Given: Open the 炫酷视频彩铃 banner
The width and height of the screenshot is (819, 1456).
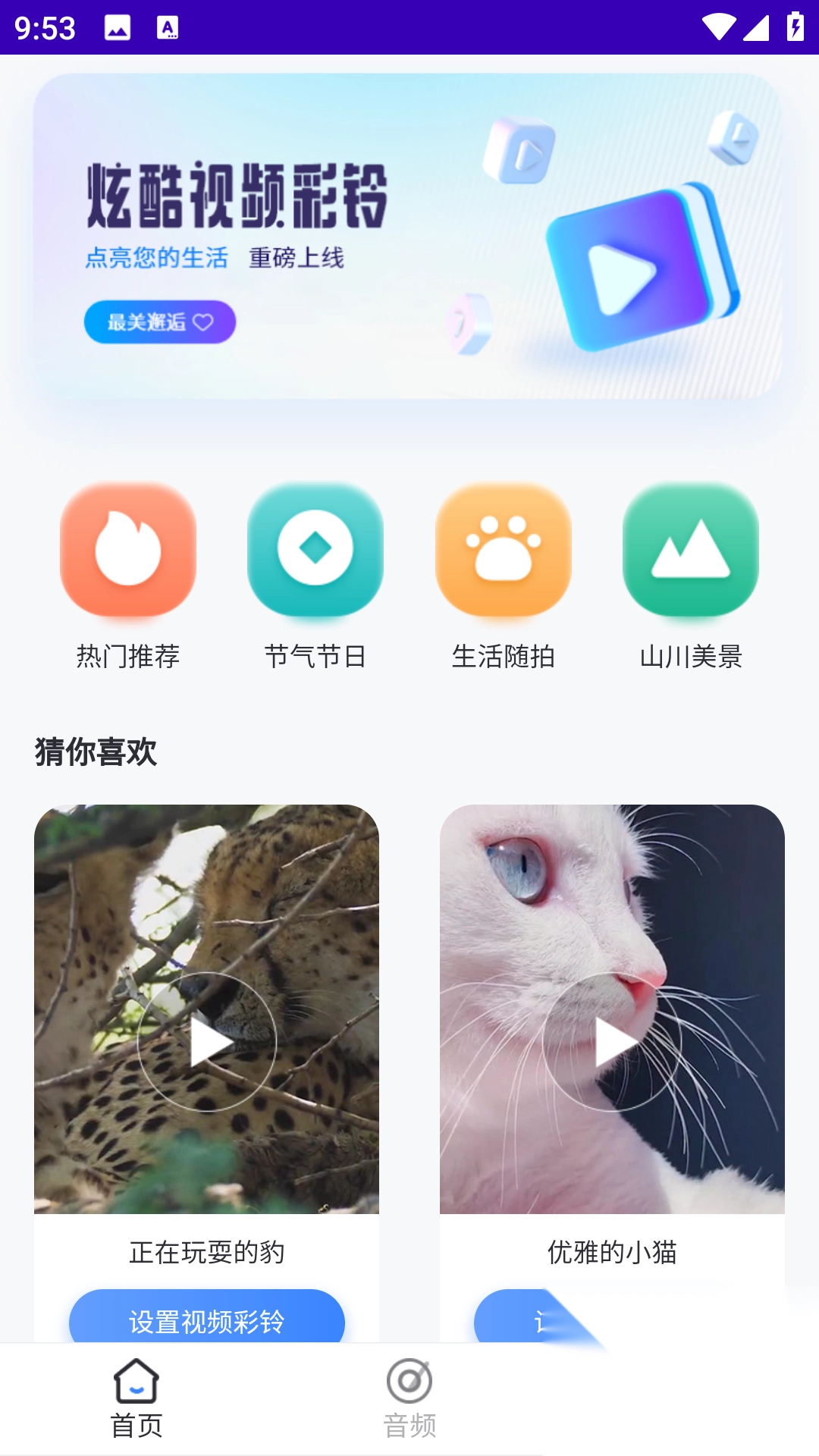Looking at the screenshot, I should pos(408,237).
